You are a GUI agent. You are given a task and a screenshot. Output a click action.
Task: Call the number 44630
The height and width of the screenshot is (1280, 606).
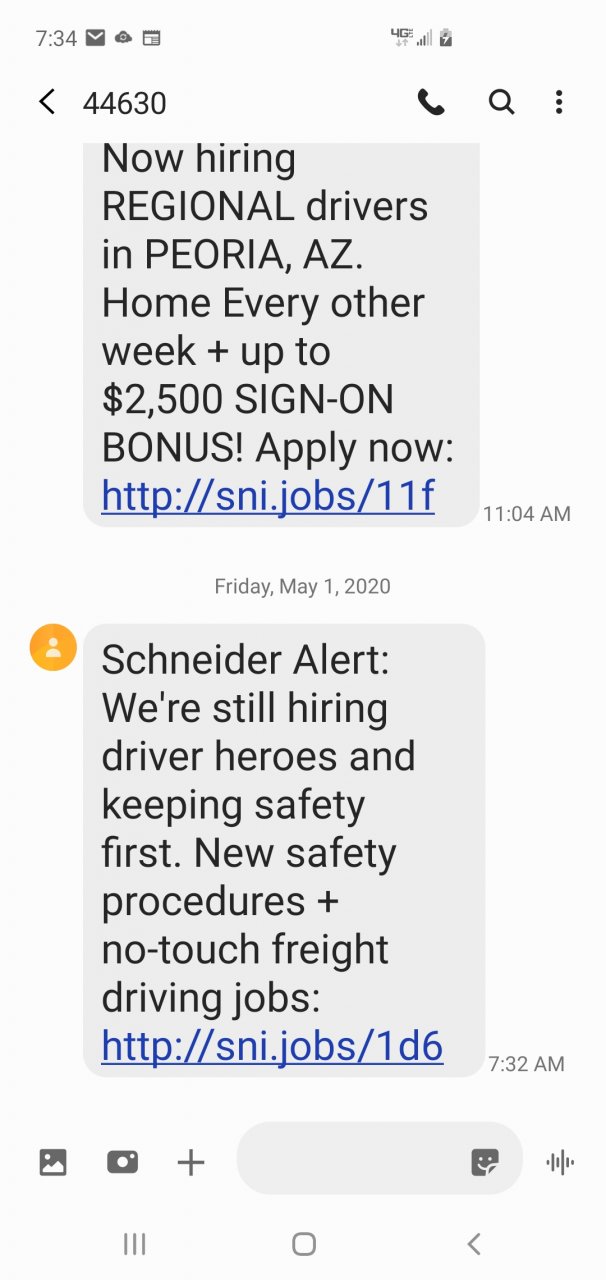tap(431, 102)
